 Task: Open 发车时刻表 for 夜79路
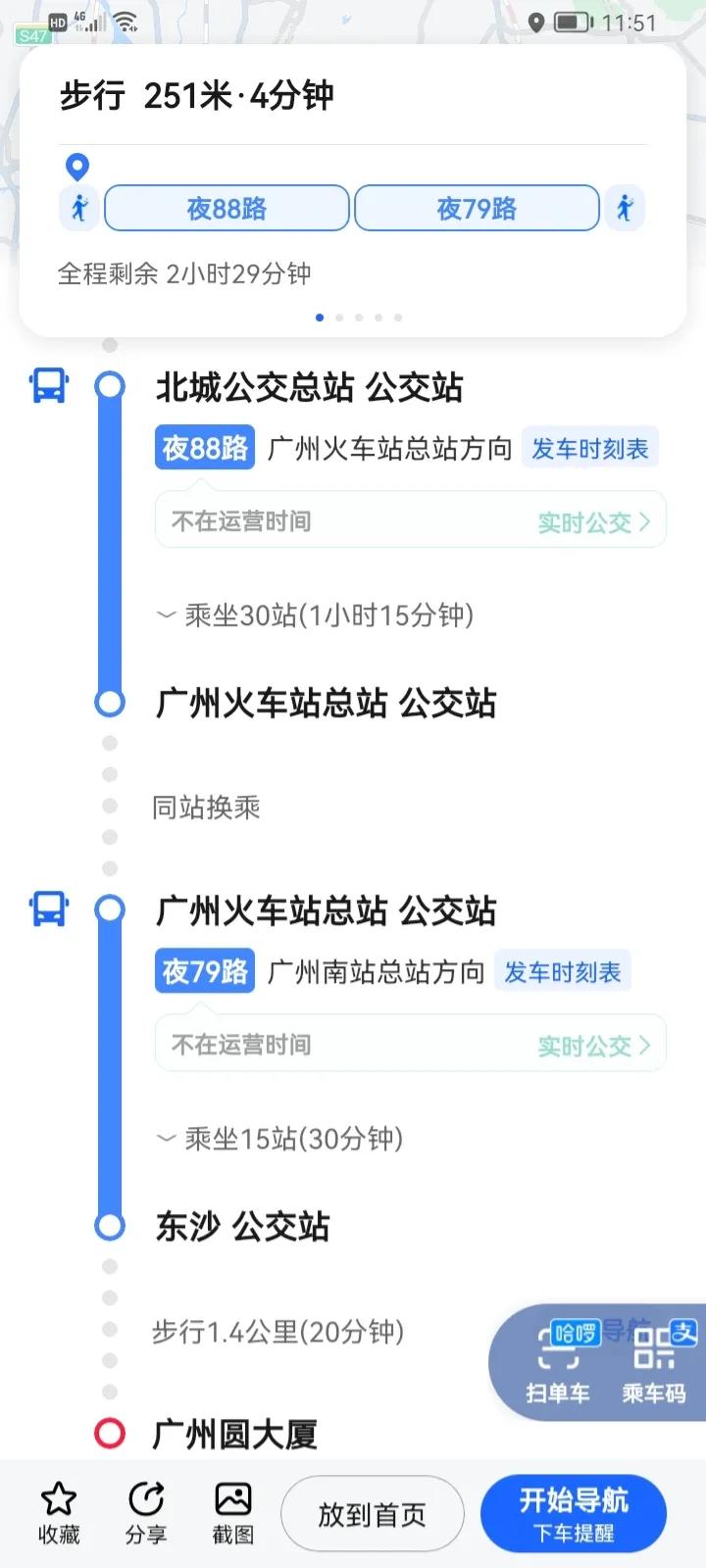[562, 972]
